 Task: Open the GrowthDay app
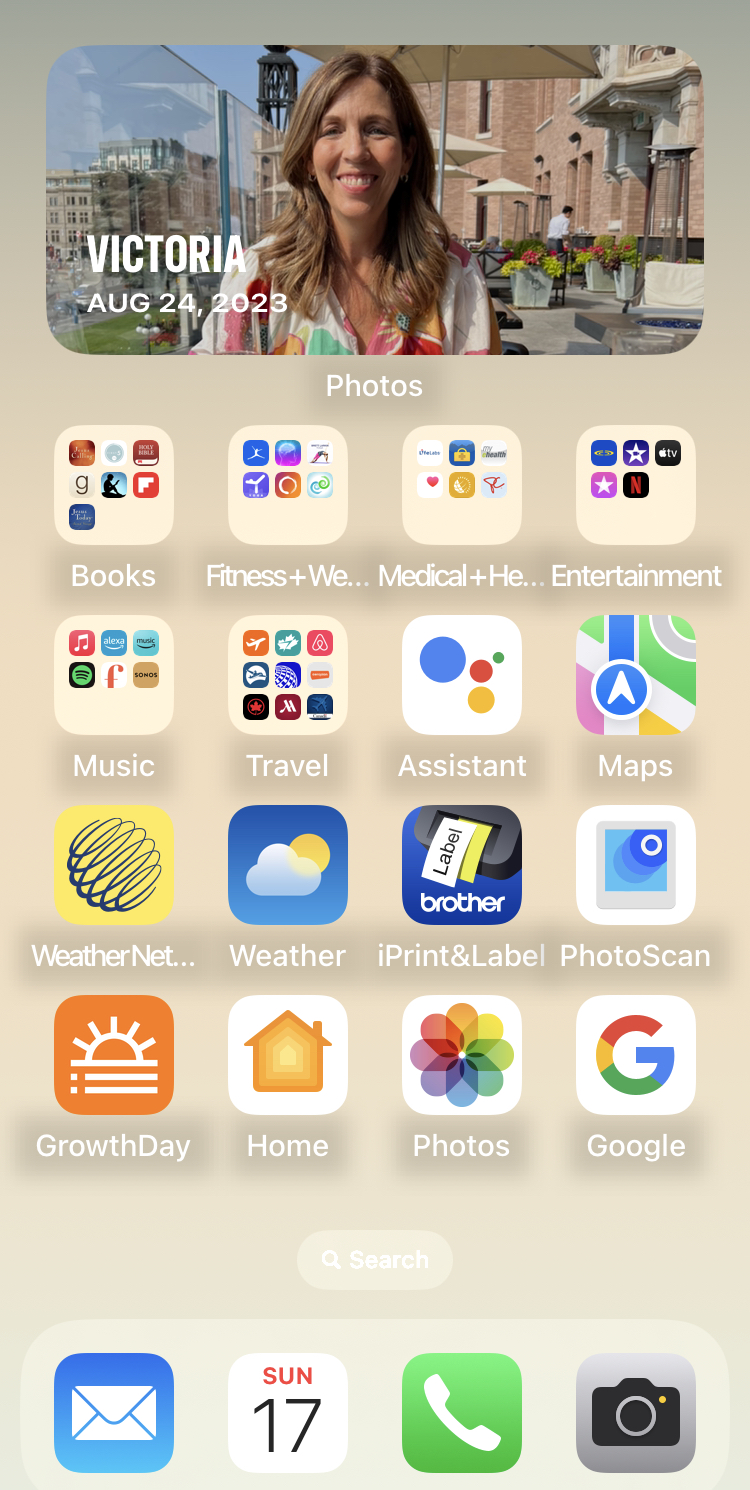point(114,1055)
